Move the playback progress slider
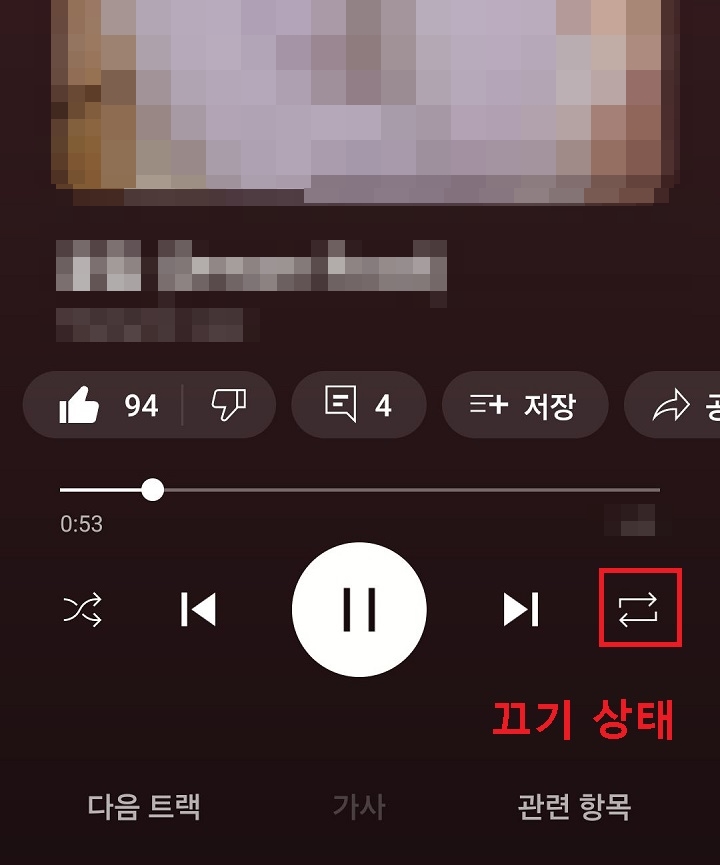Screen dimensions: 720x865 (x=153, y=489)
